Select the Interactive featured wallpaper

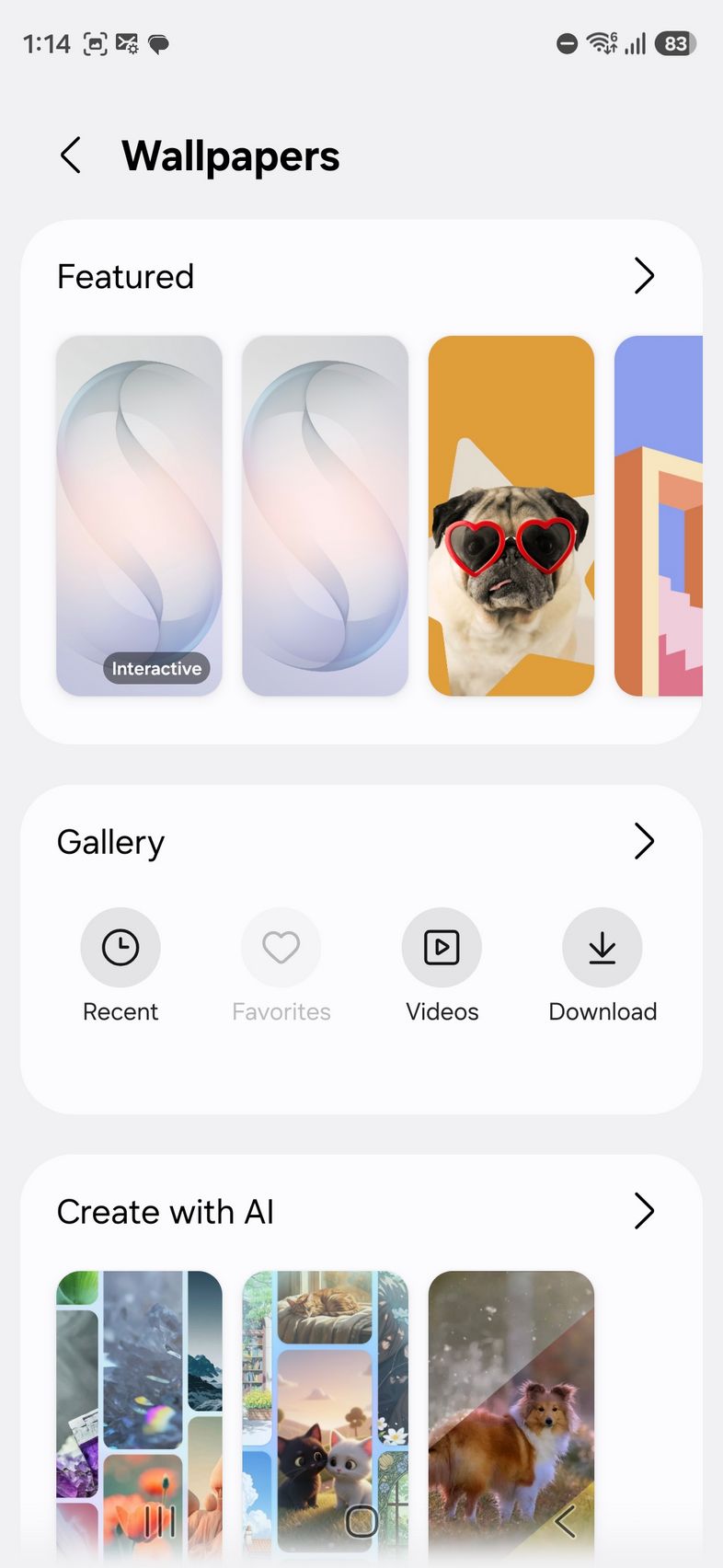[x=139, y=515]
